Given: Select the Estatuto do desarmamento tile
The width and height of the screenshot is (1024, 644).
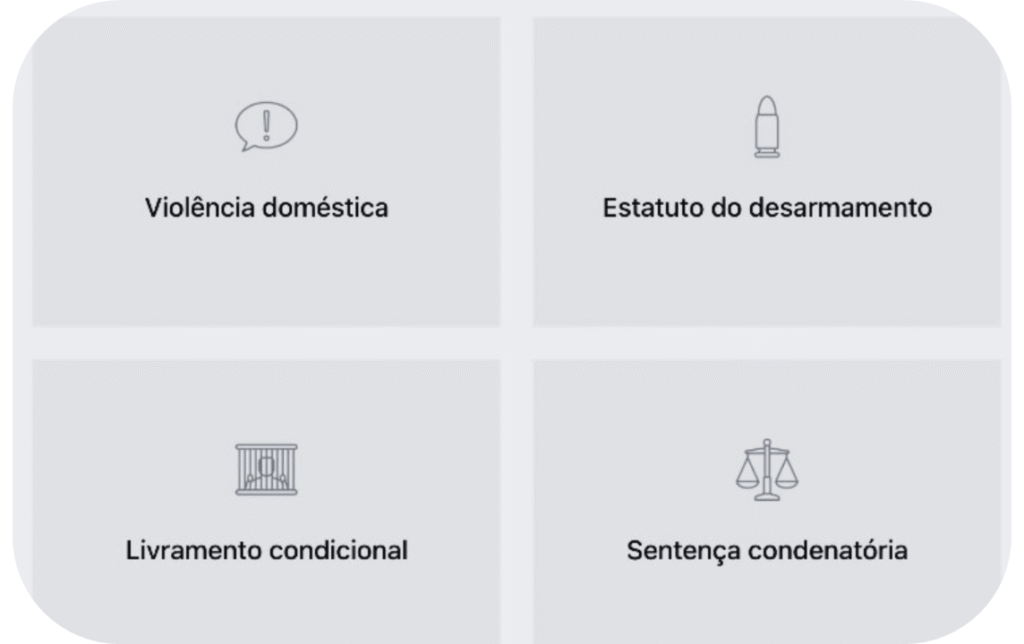Looking at the screenshot, I should tap(767, 171).
